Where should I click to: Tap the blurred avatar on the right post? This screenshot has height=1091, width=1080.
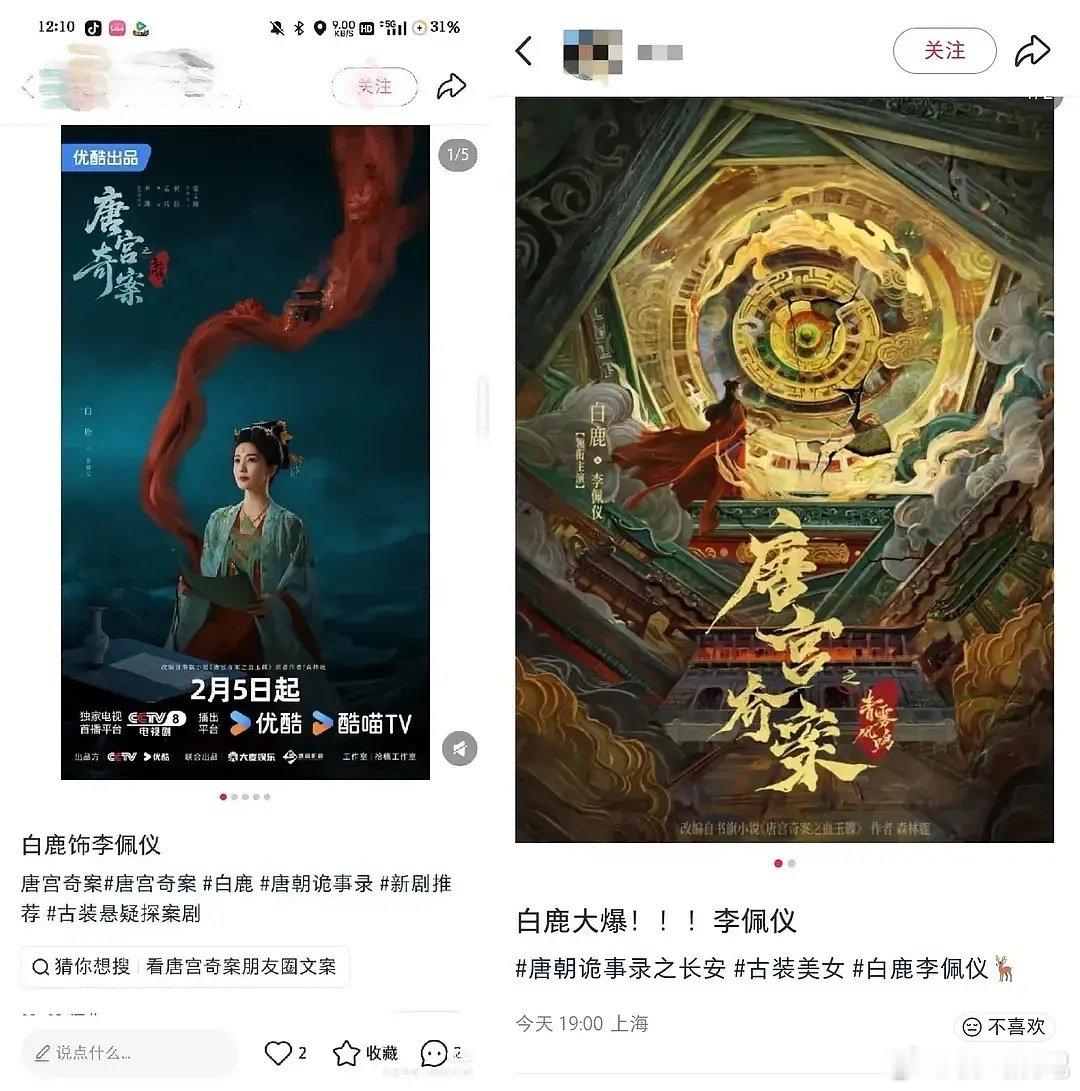(x=592, y=50)
